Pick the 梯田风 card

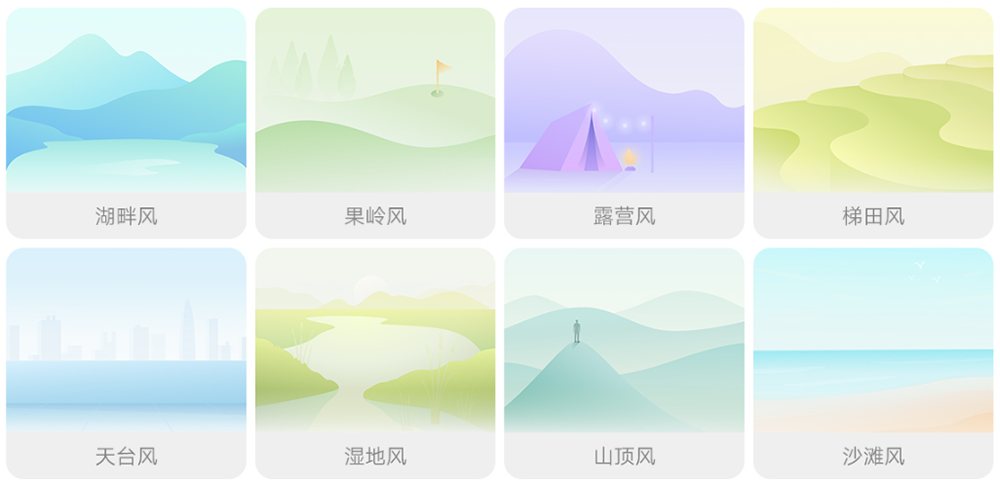873,122
